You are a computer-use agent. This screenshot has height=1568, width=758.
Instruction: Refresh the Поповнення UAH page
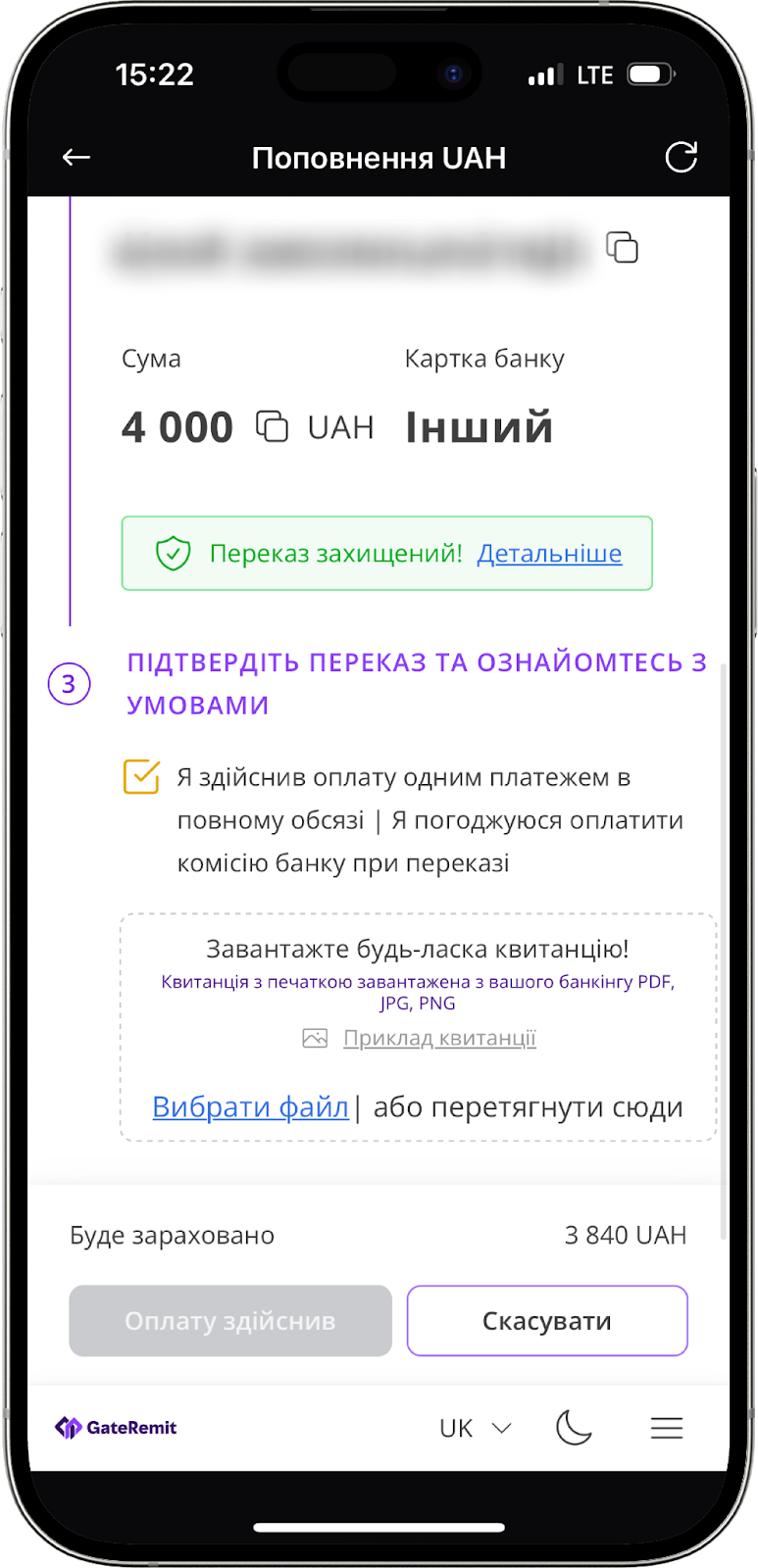tap(681, 158)
